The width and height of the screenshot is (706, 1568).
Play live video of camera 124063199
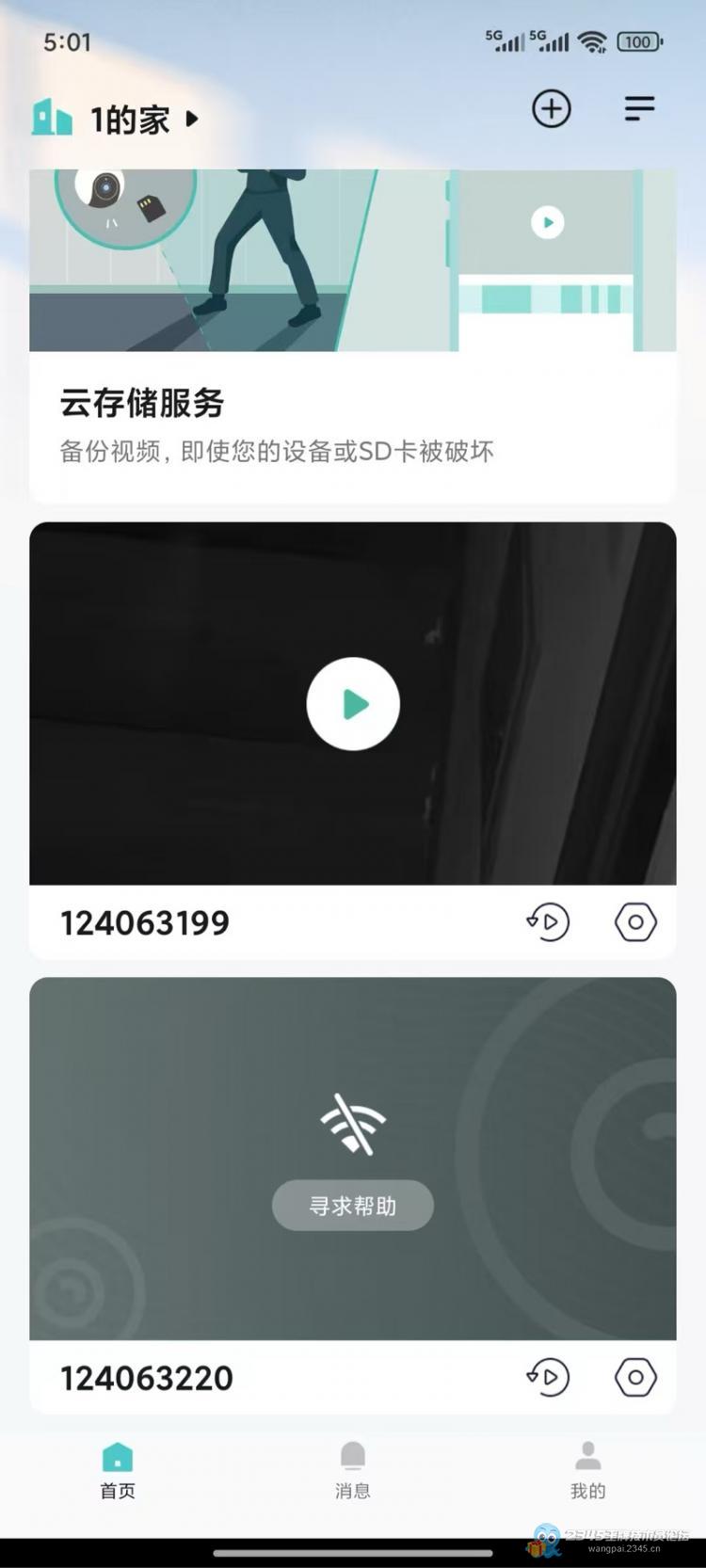pyautogui.click(x=353, y=704)
